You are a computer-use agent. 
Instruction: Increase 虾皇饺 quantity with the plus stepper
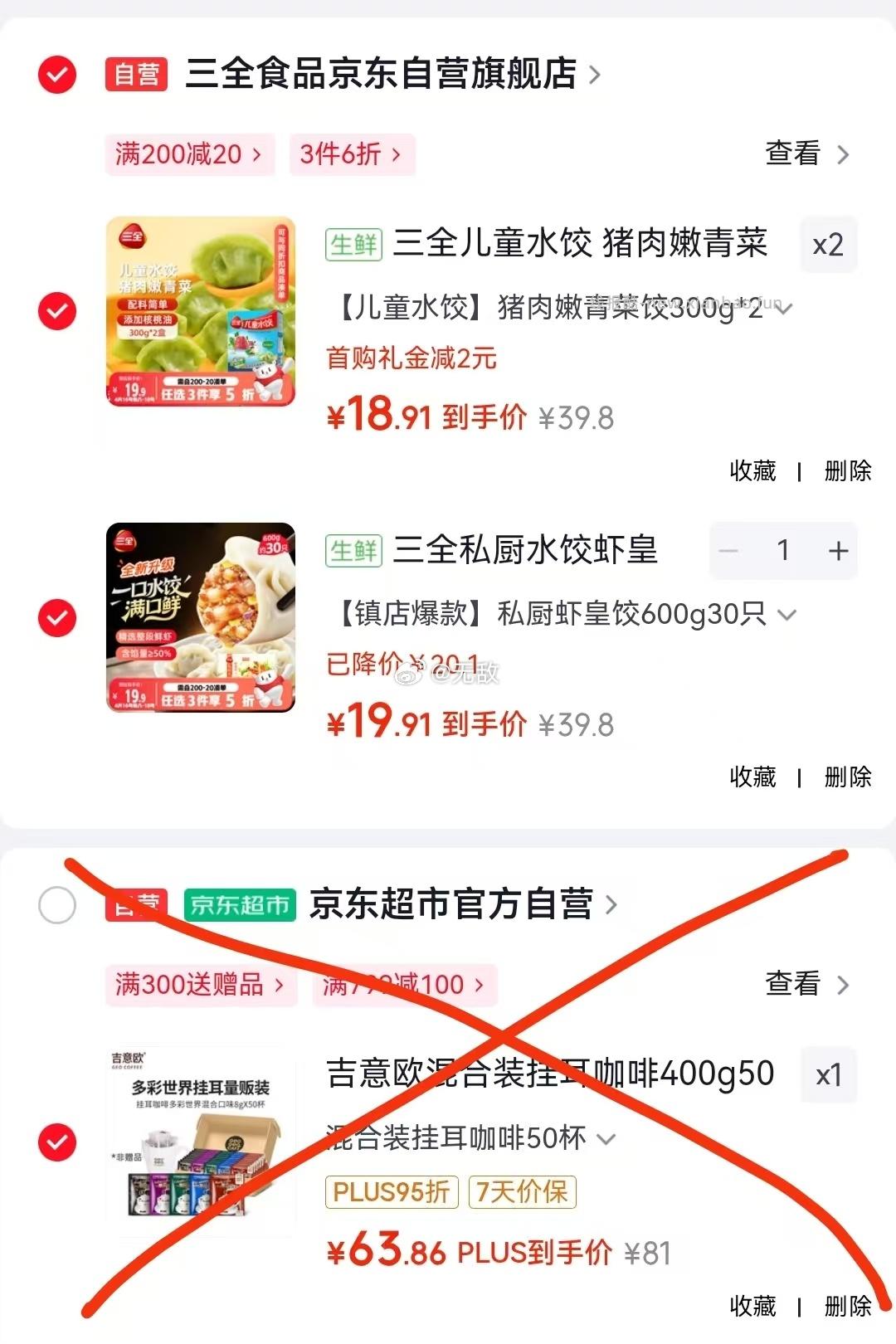point(838,550)
